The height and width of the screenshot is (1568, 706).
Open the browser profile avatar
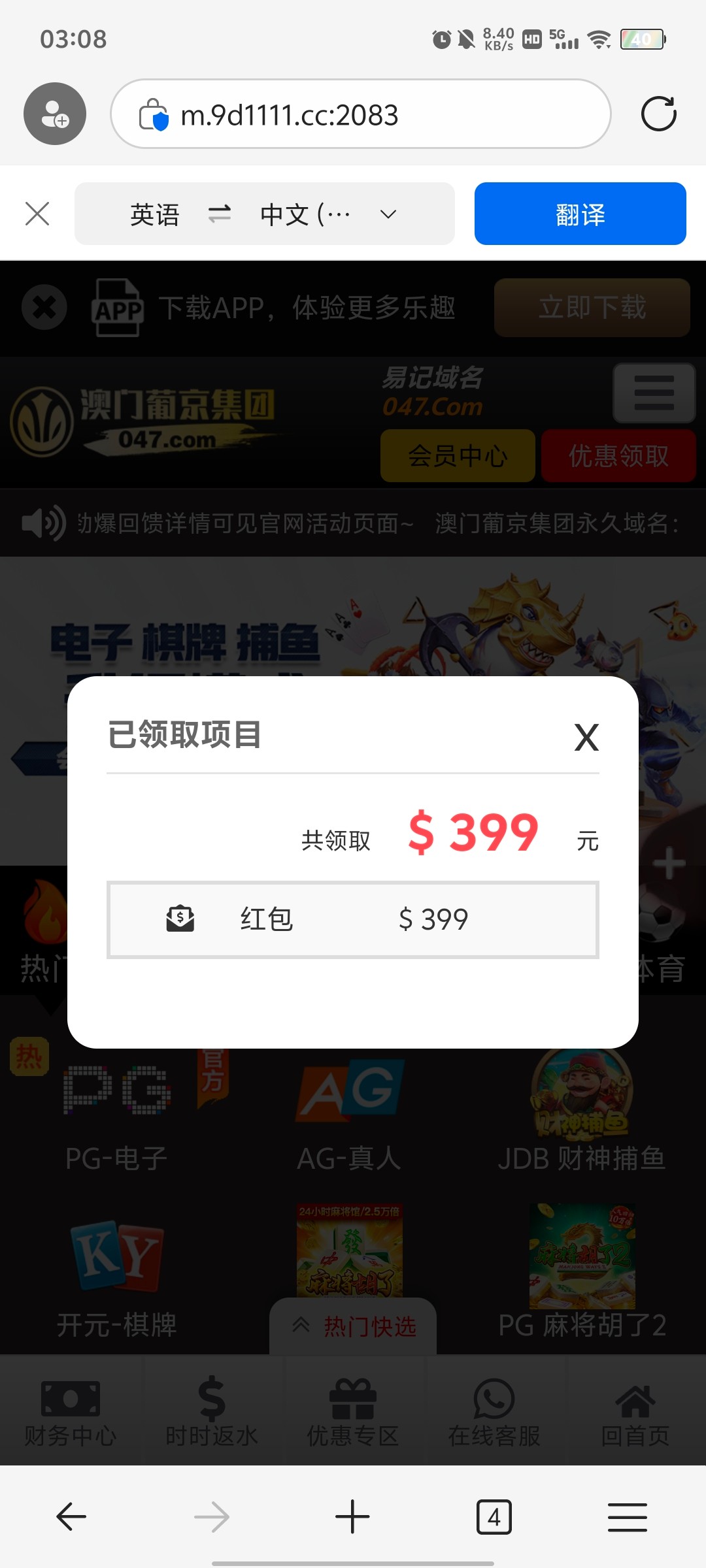pyautogui.click(x=55, y=114)
